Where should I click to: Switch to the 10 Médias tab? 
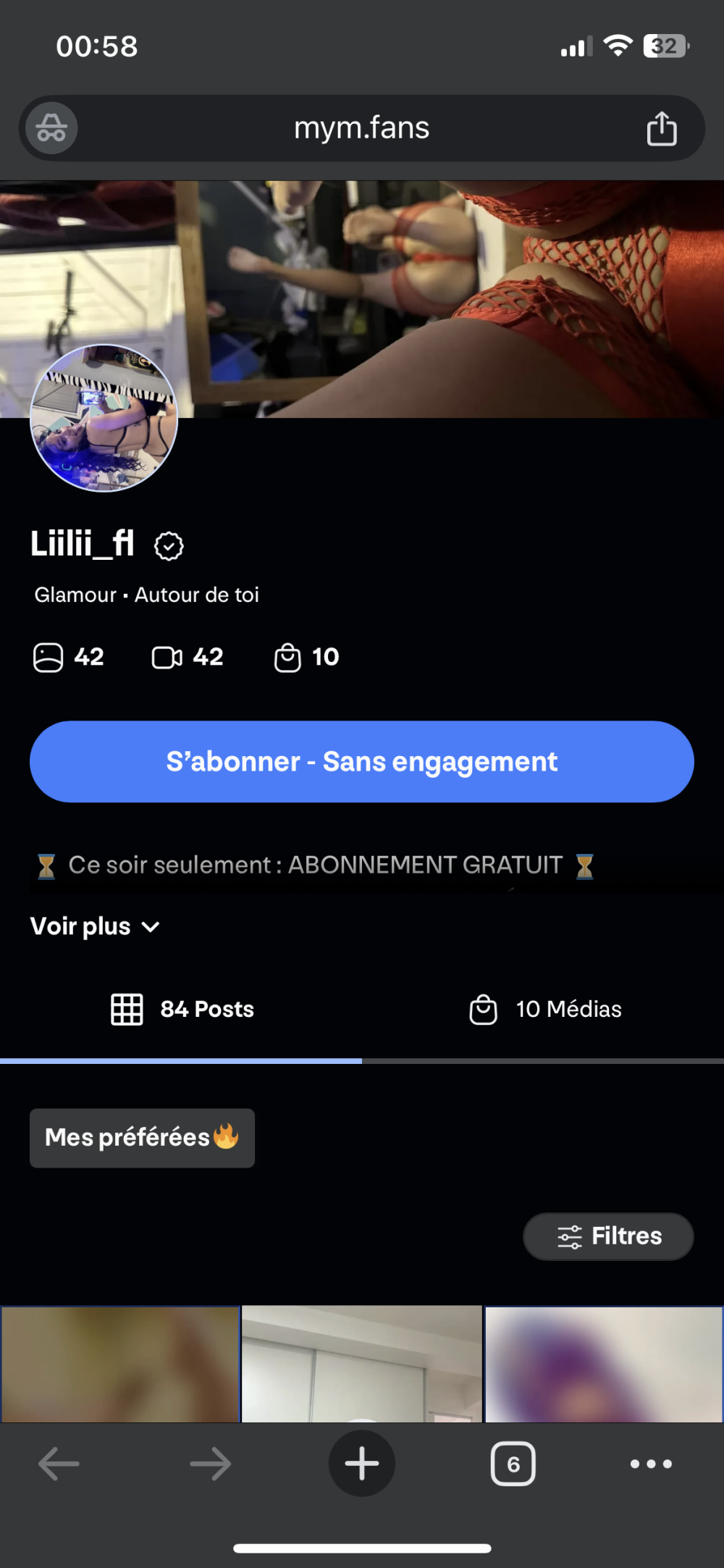[x=545, y=1009]
